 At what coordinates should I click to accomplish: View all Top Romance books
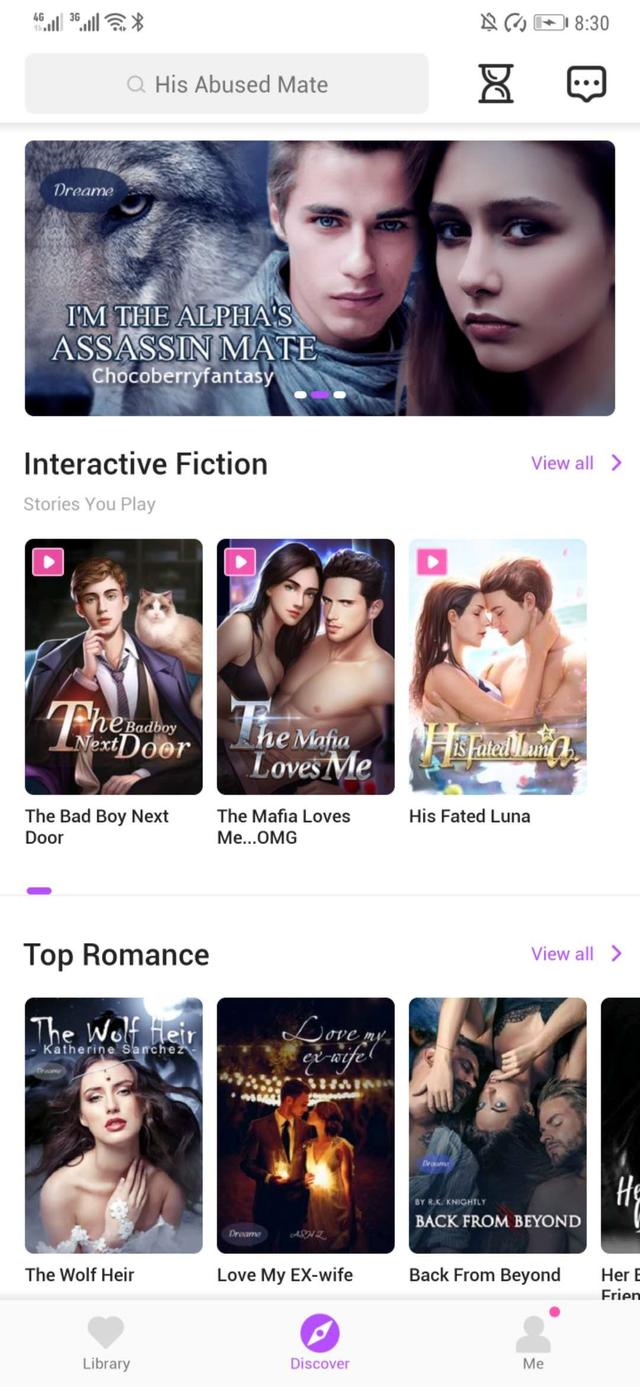pyautogui.click(x=575, y=954)
